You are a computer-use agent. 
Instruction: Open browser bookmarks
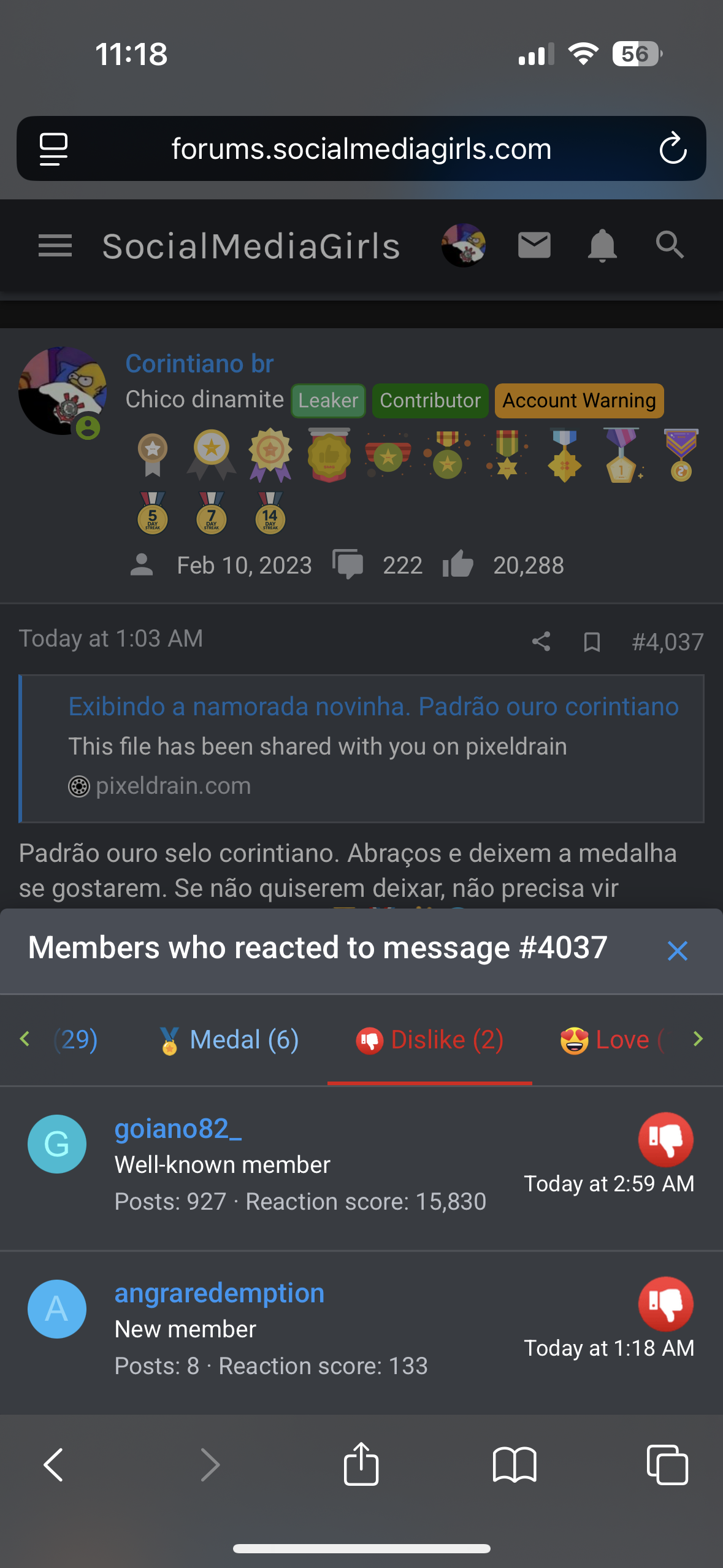(x=515, y=1465)
